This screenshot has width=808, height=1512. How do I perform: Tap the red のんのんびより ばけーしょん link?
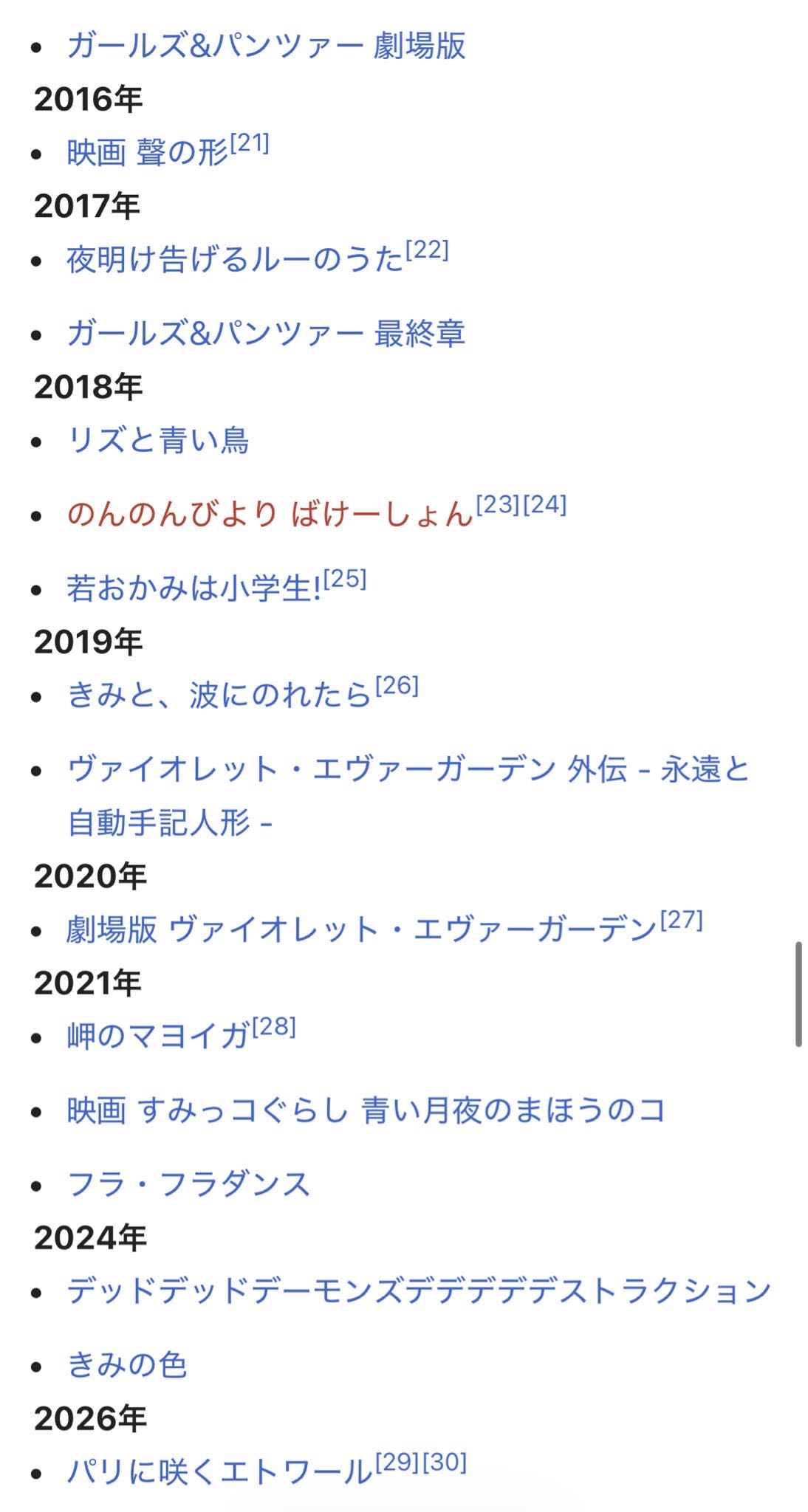tap(270, 515)
